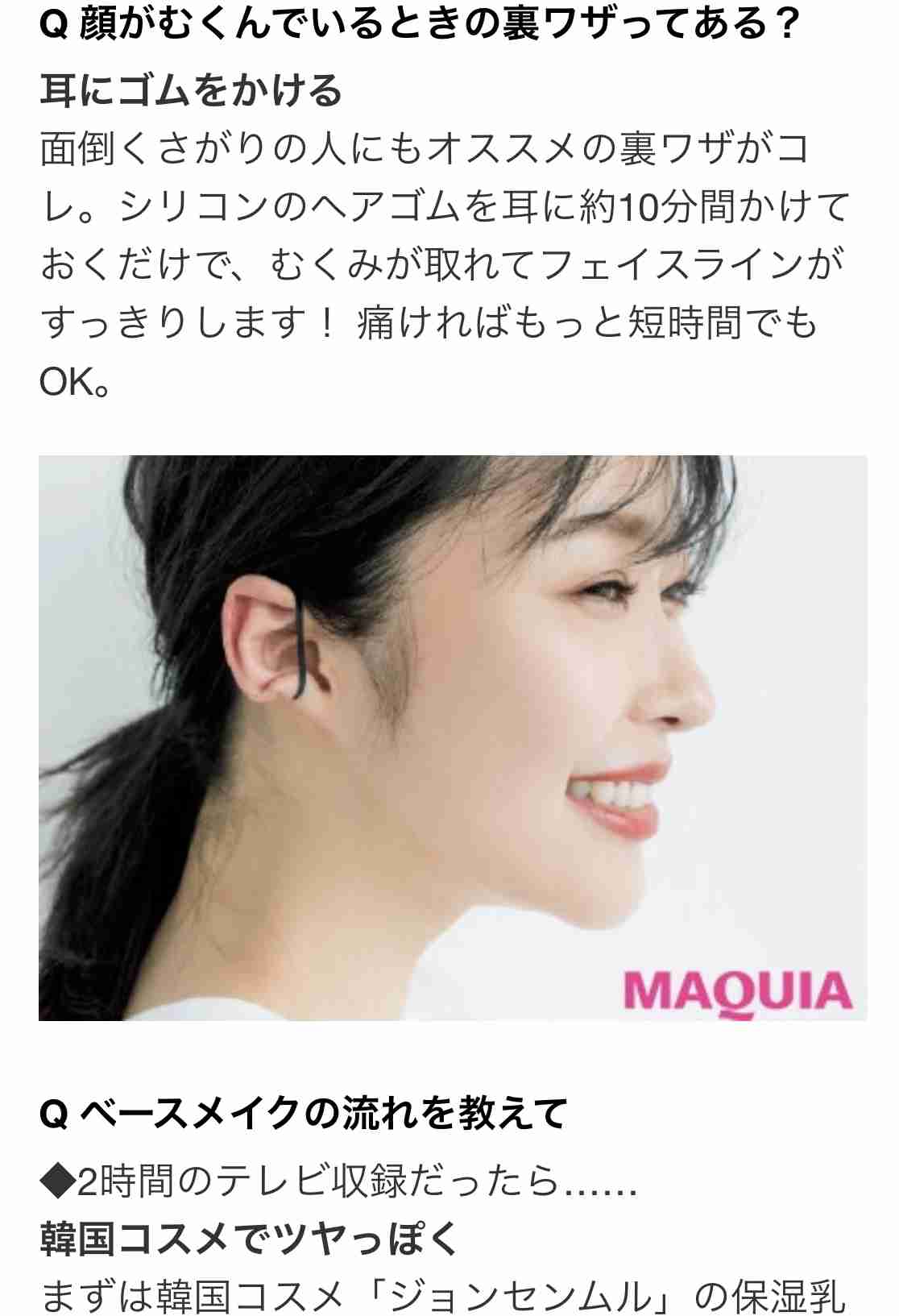899x1316 pixels.
Task: Open the ear hair-tie article photo
Action: tap(453, 737)
